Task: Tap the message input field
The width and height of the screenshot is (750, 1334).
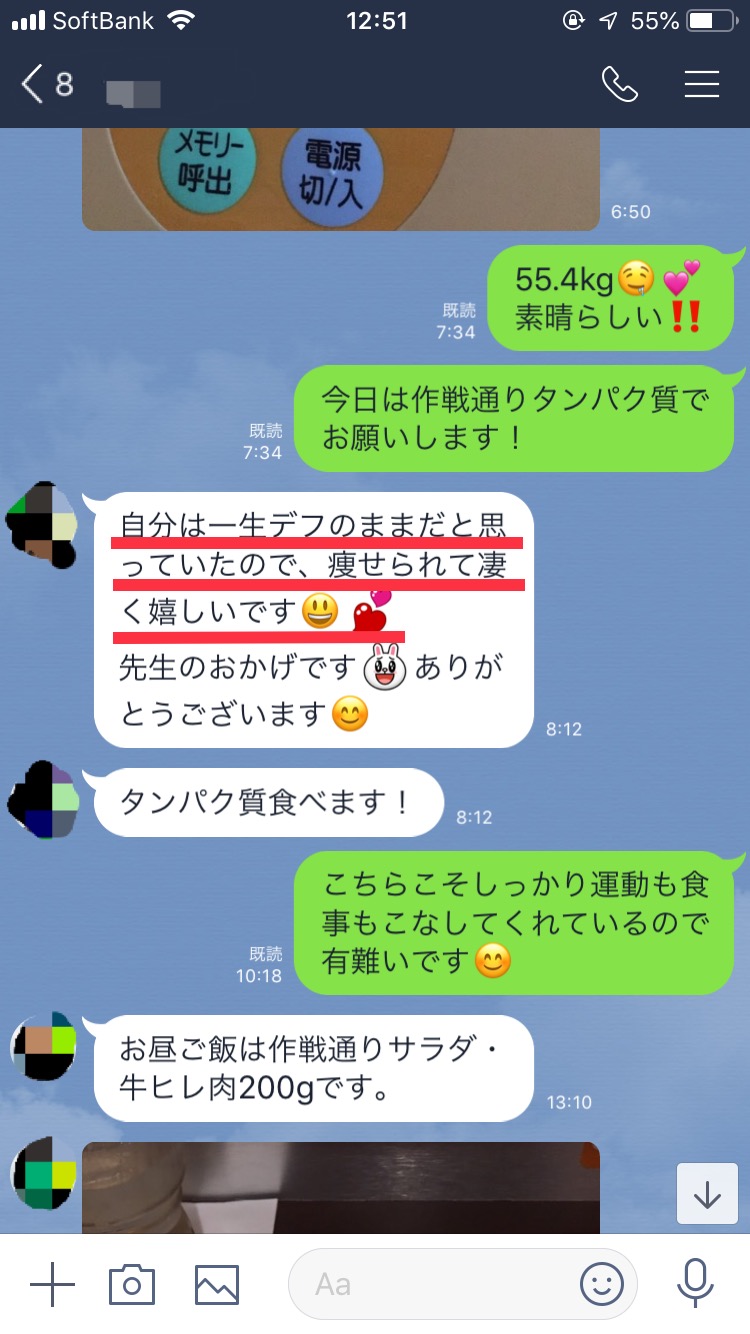Action: coord(440,1284)
